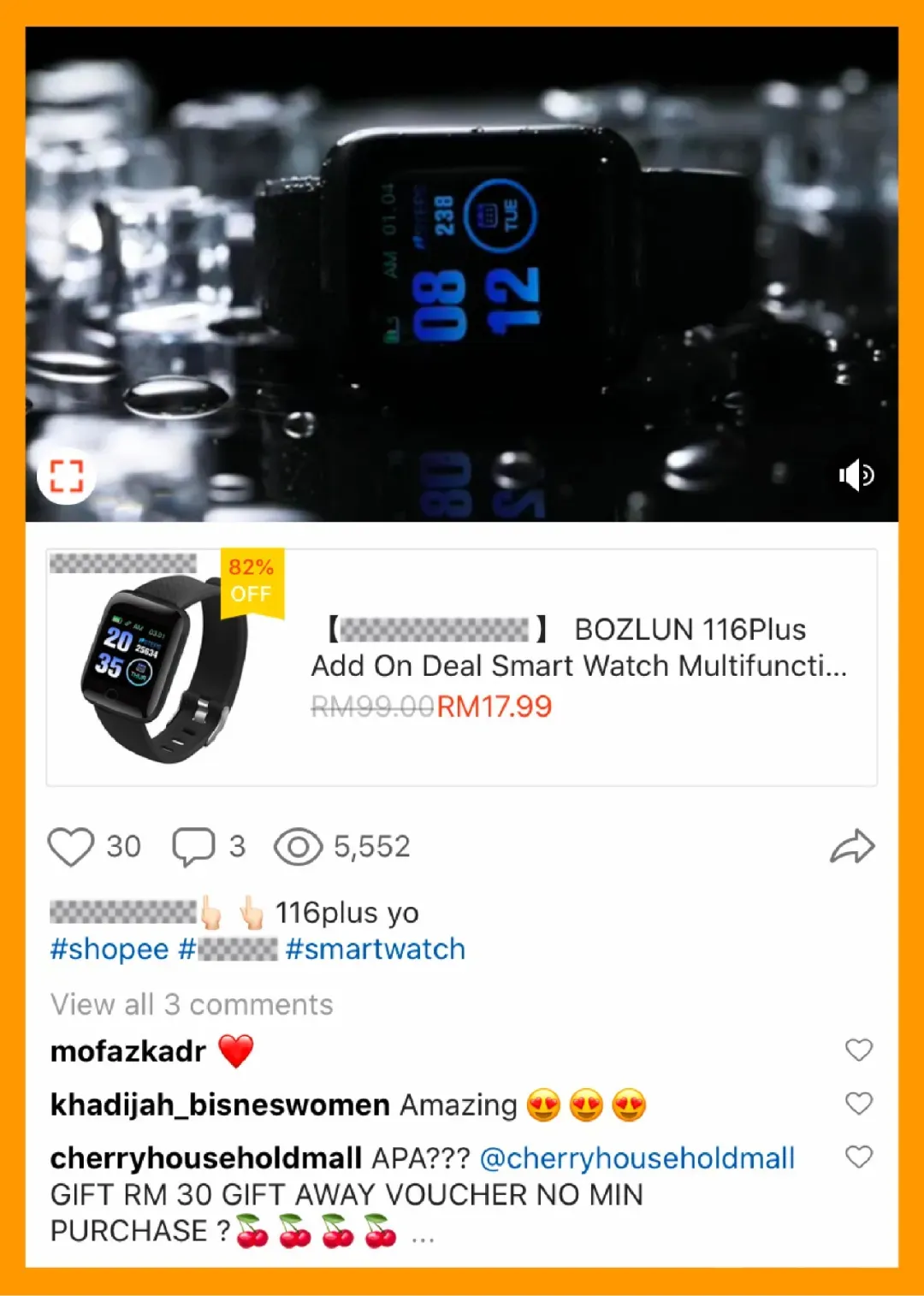Open mofazkadr's profile
924x1296 pixels.
coord(128,1051)
